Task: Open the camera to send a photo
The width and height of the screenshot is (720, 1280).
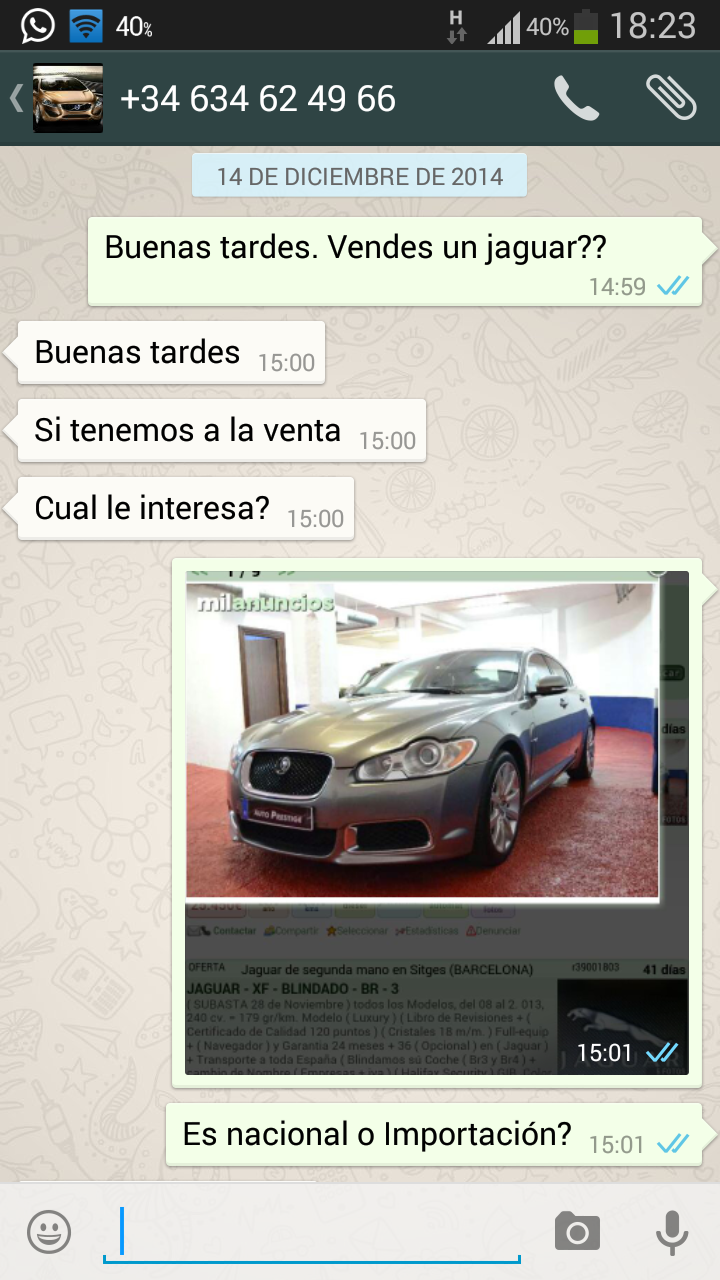Action: pos(577,1231)
